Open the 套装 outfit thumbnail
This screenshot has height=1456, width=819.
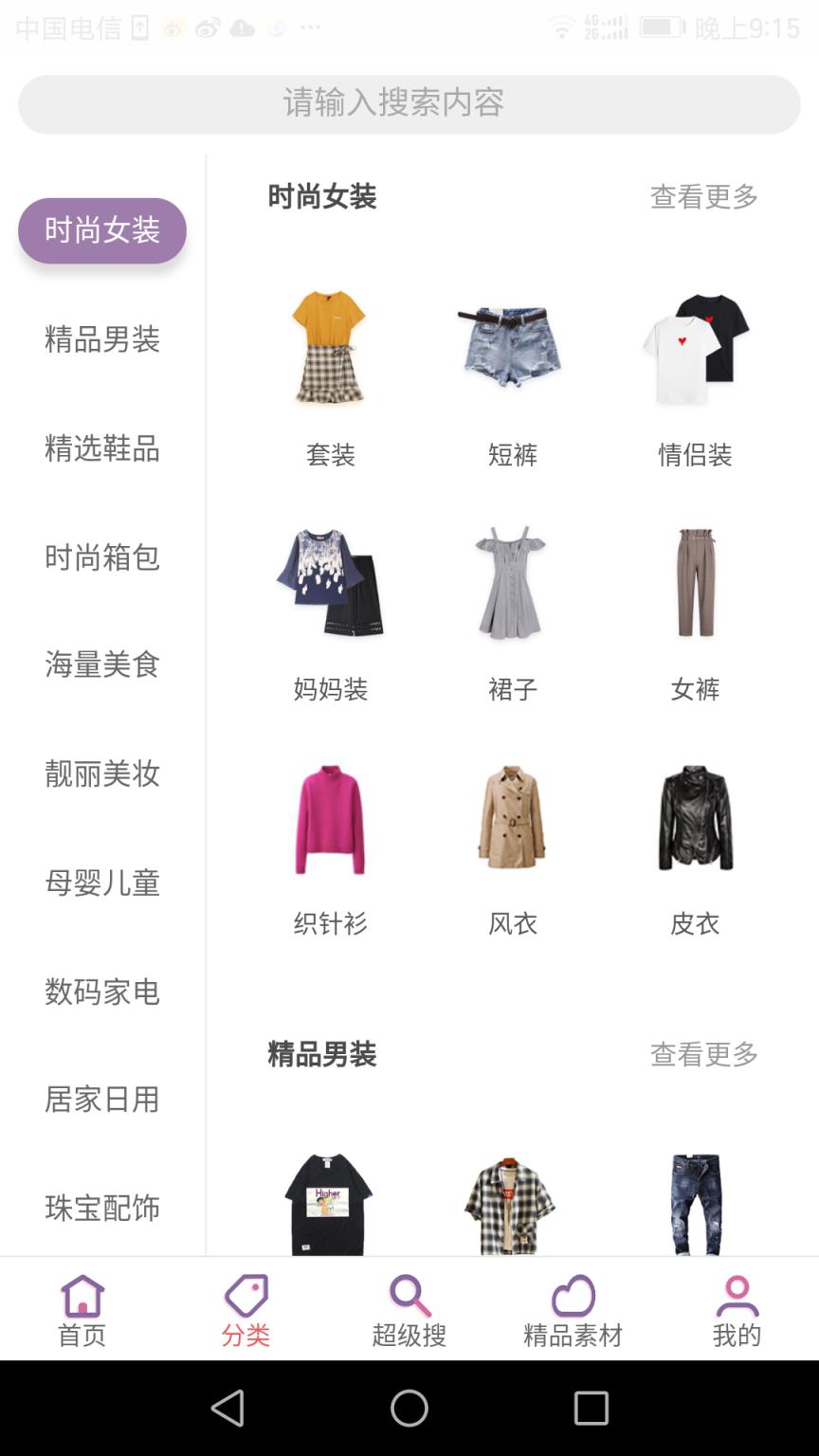[330, 349]
